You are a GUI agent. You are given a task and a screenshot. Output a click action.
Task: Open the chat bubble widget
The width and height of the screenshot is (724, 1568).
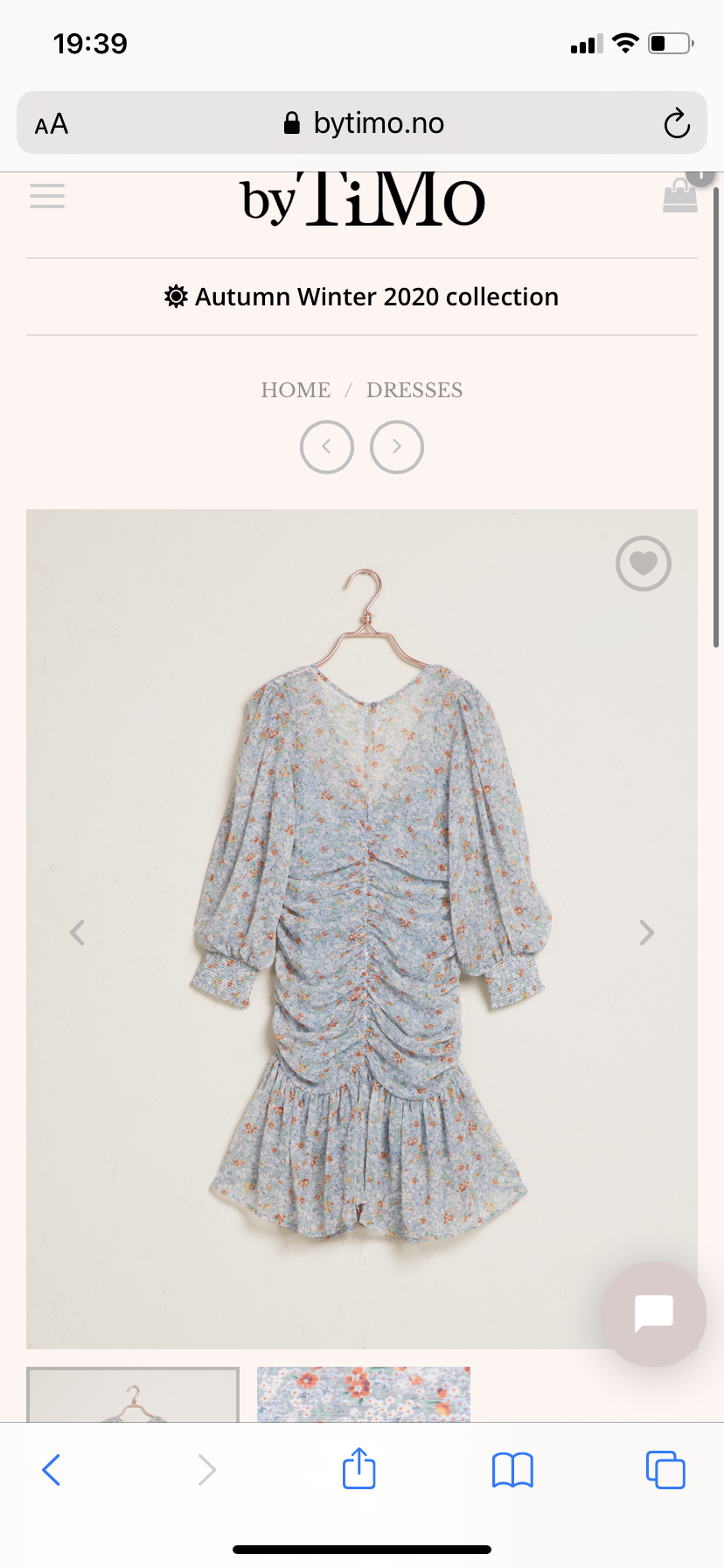click(x=653, y=1313)
